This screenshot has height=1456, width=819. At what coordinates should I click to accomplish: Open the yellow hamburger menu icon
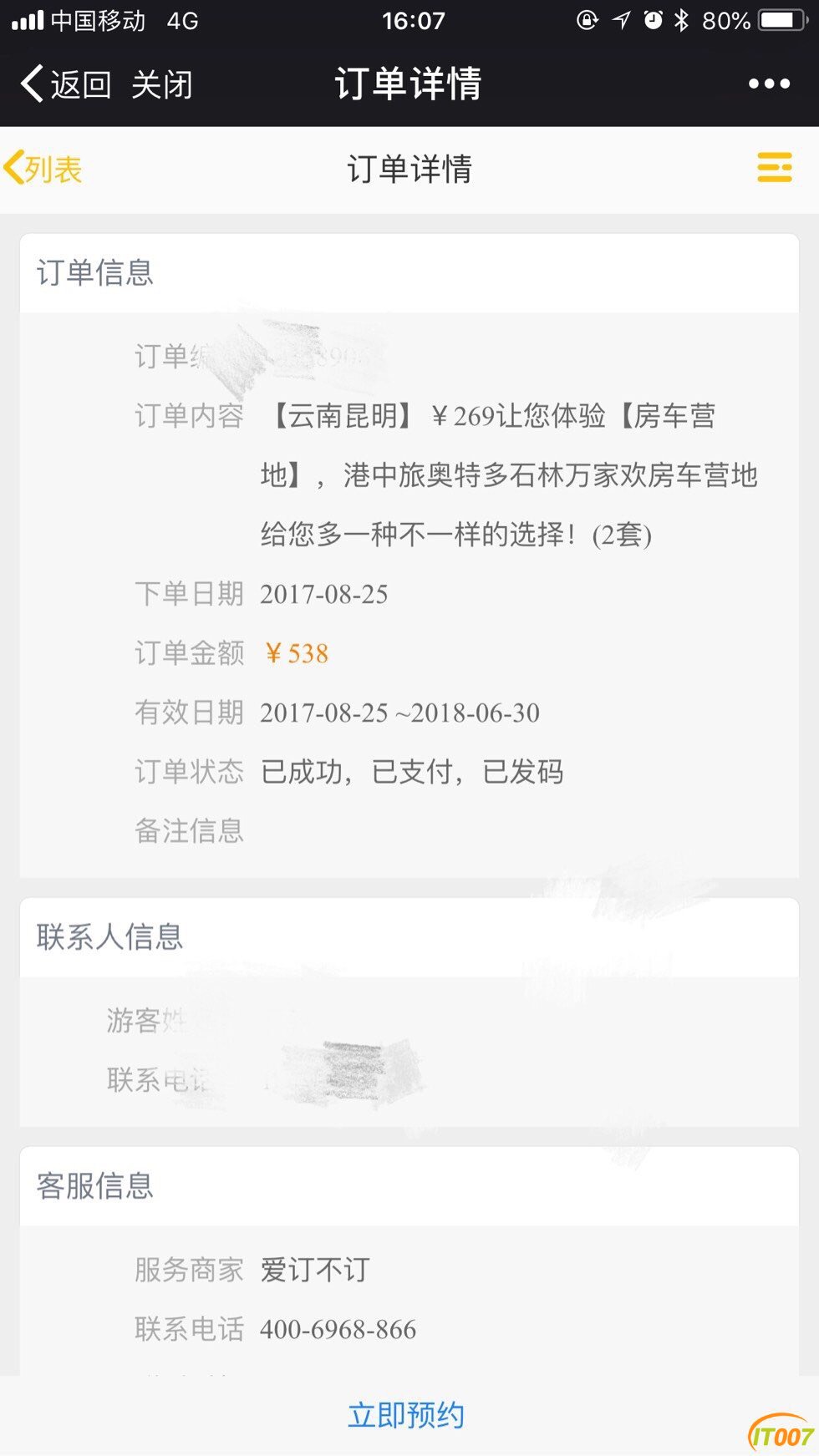[774, 167]
